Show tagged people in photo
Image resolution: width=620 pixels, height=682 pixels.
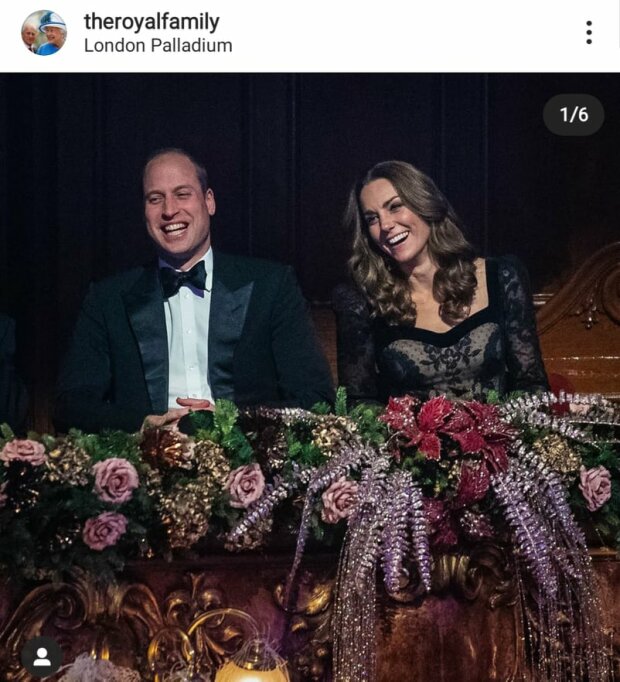point(41,656)
